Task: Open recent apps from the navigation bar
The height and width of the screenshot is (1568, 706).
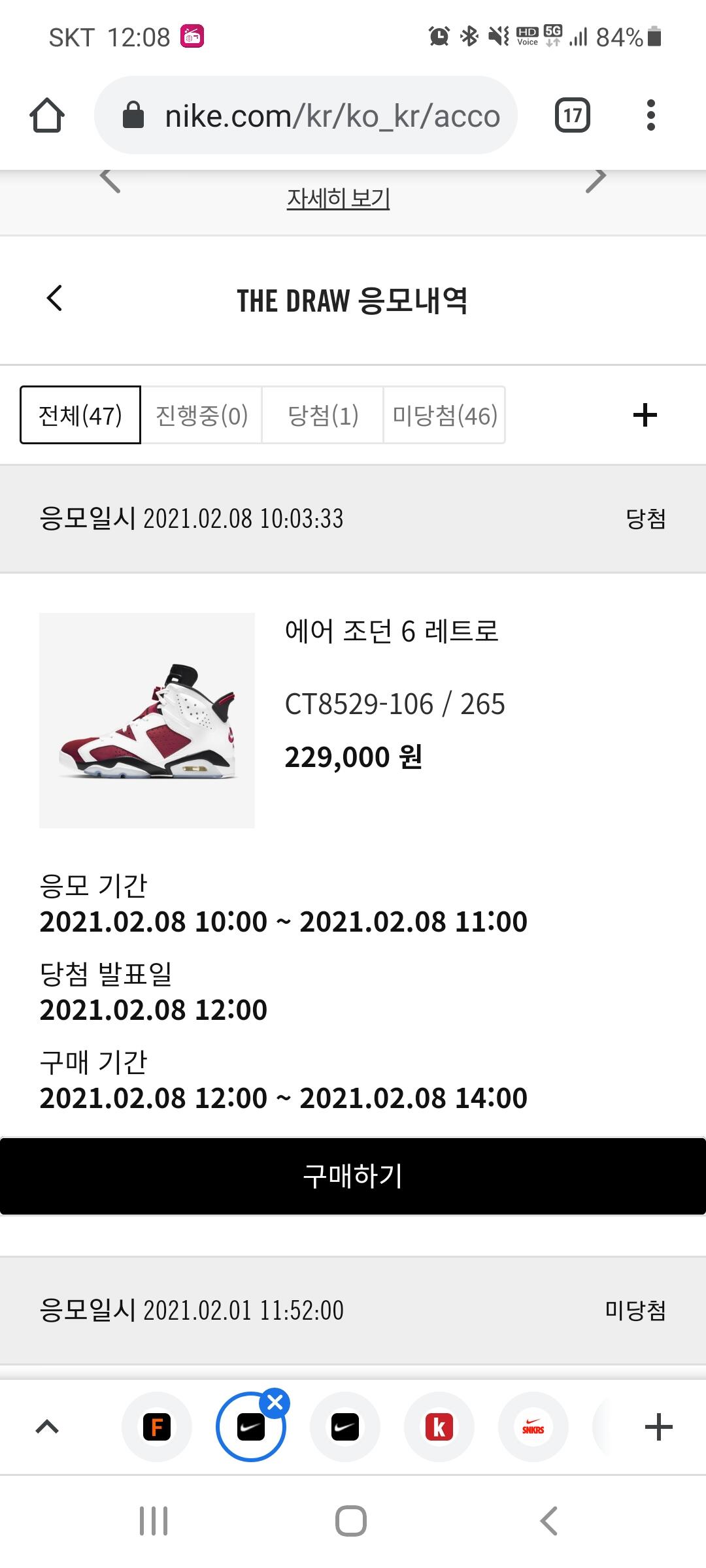Action: coord(154,1521)
